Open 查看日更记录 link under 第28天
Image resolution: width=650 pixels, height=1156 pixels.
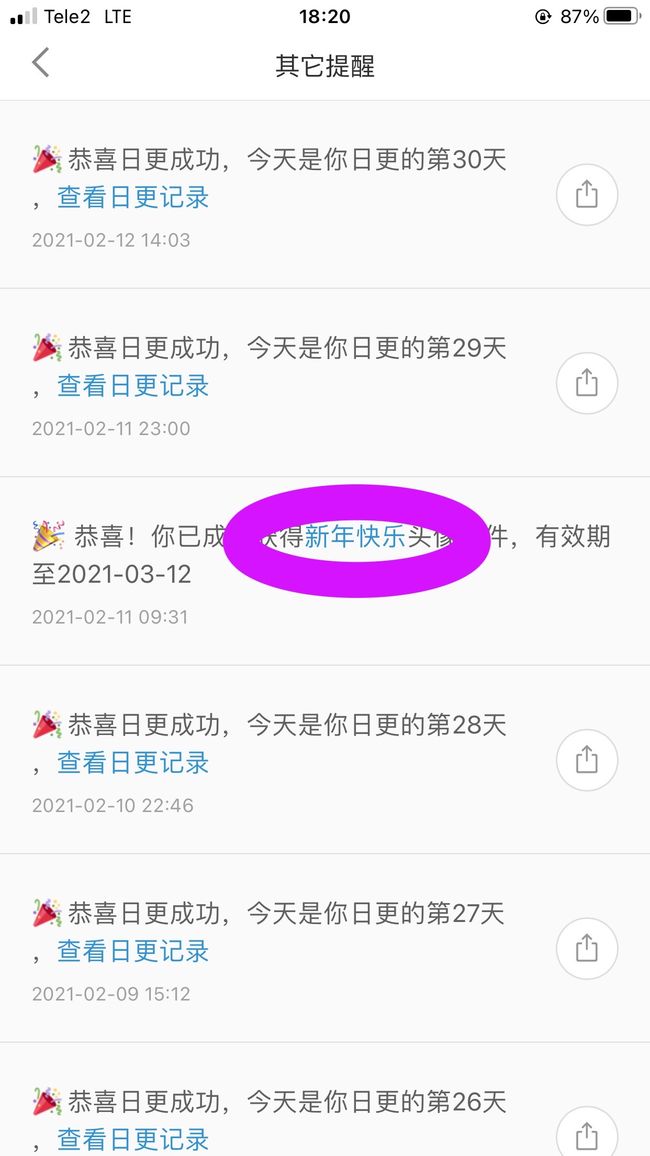pos(133,763)
